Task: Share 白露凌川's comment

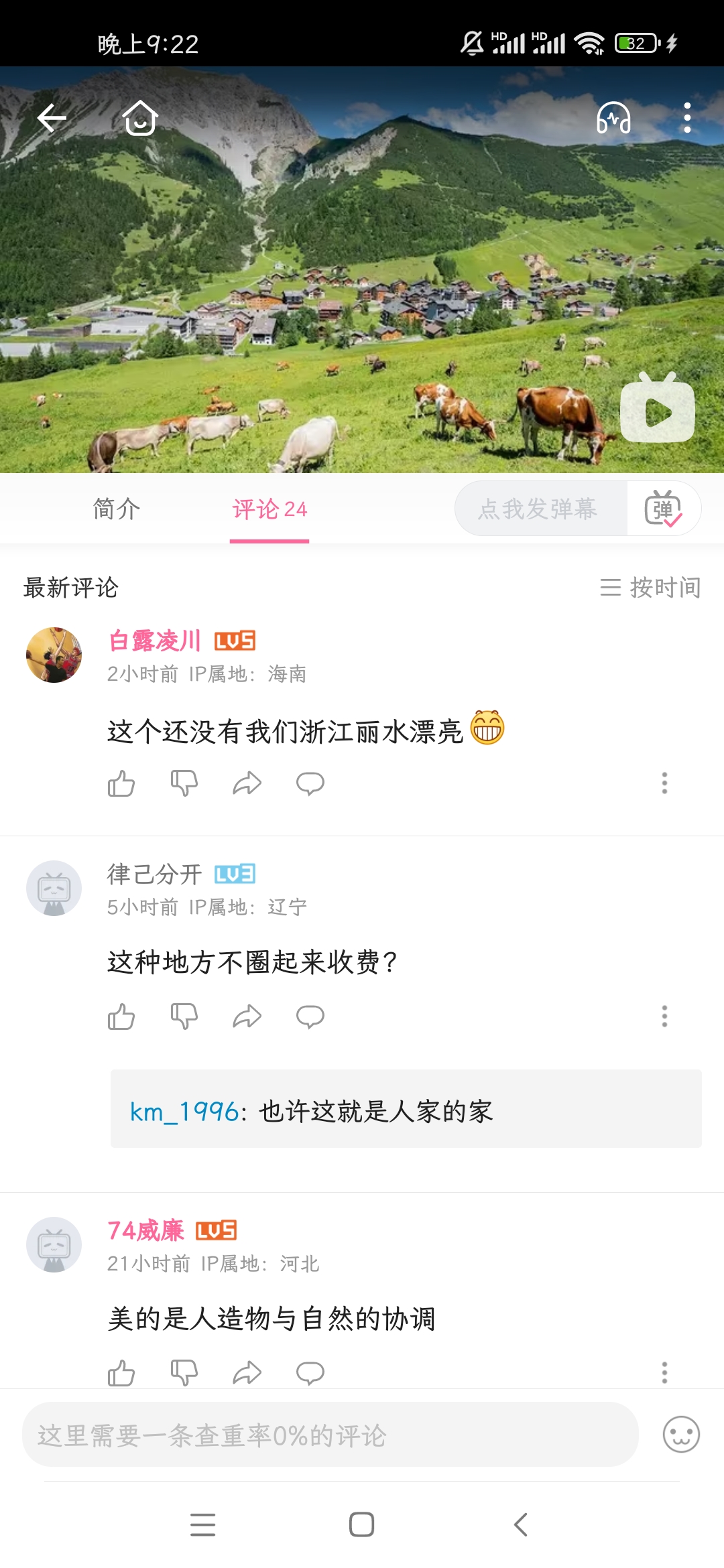Action: [247, 783]
